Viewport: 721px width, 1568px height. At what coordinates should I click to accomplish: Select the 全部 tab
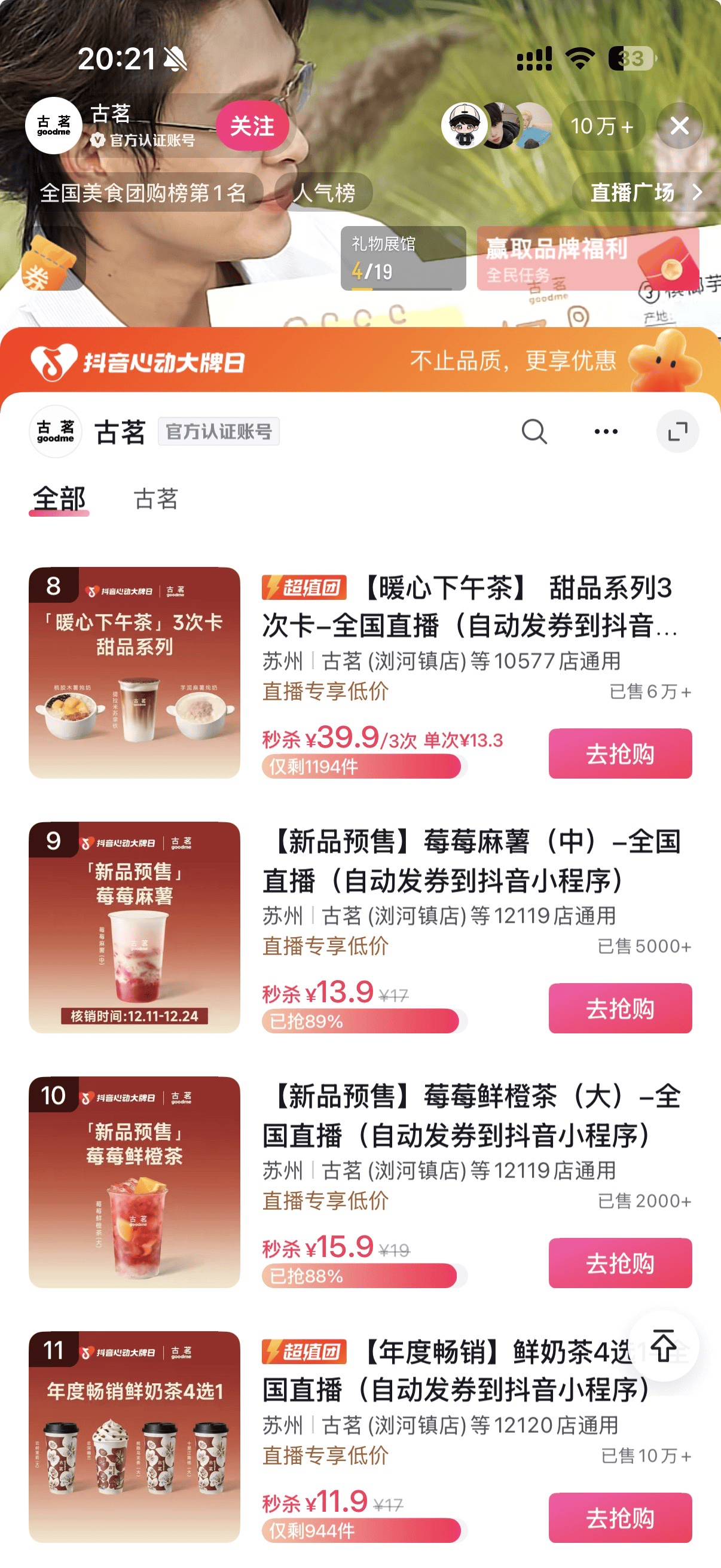point(59,499)
